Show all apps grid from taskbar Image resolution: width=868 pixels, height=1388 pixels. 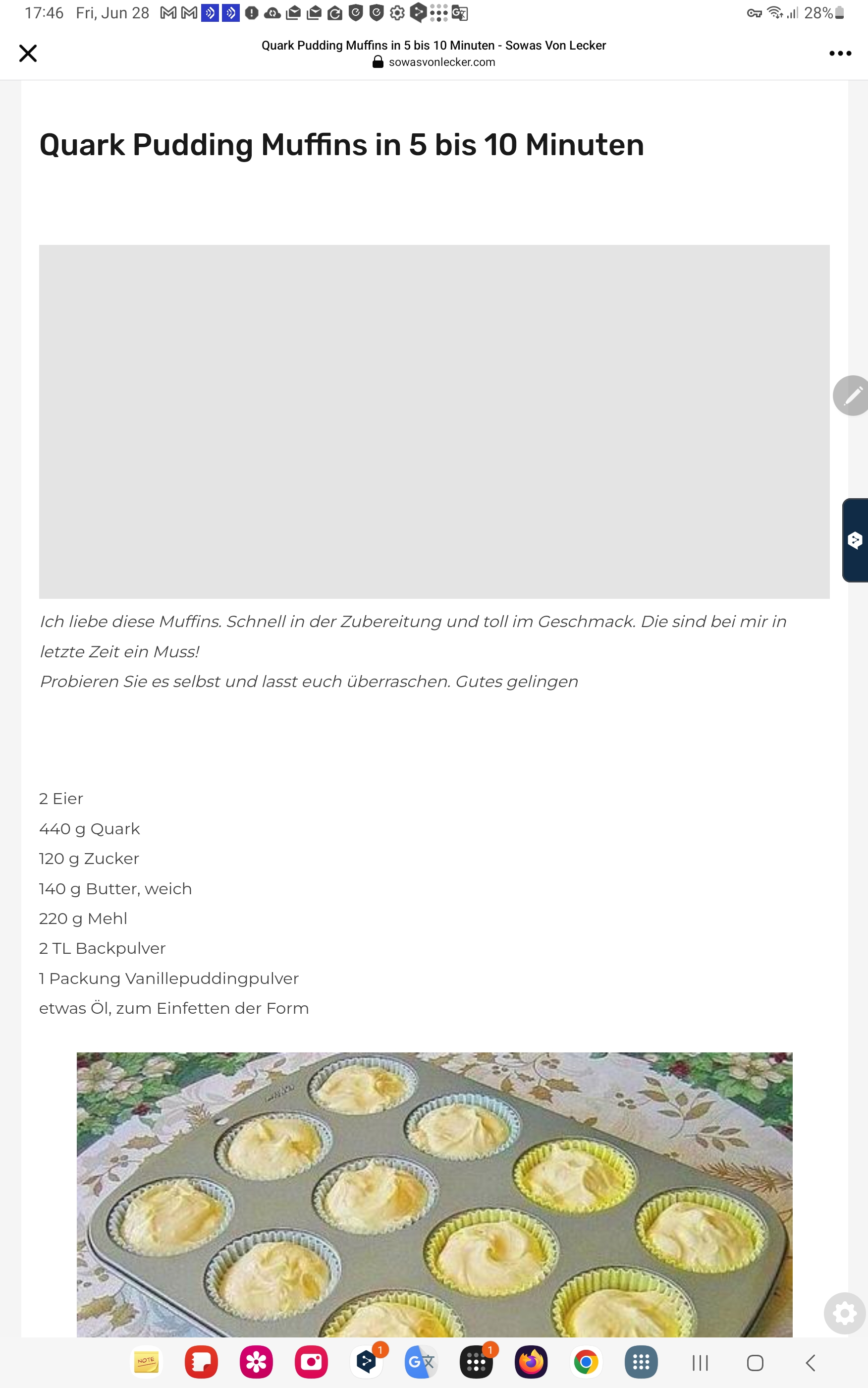pyautogui.click(x=641, y=1362)
